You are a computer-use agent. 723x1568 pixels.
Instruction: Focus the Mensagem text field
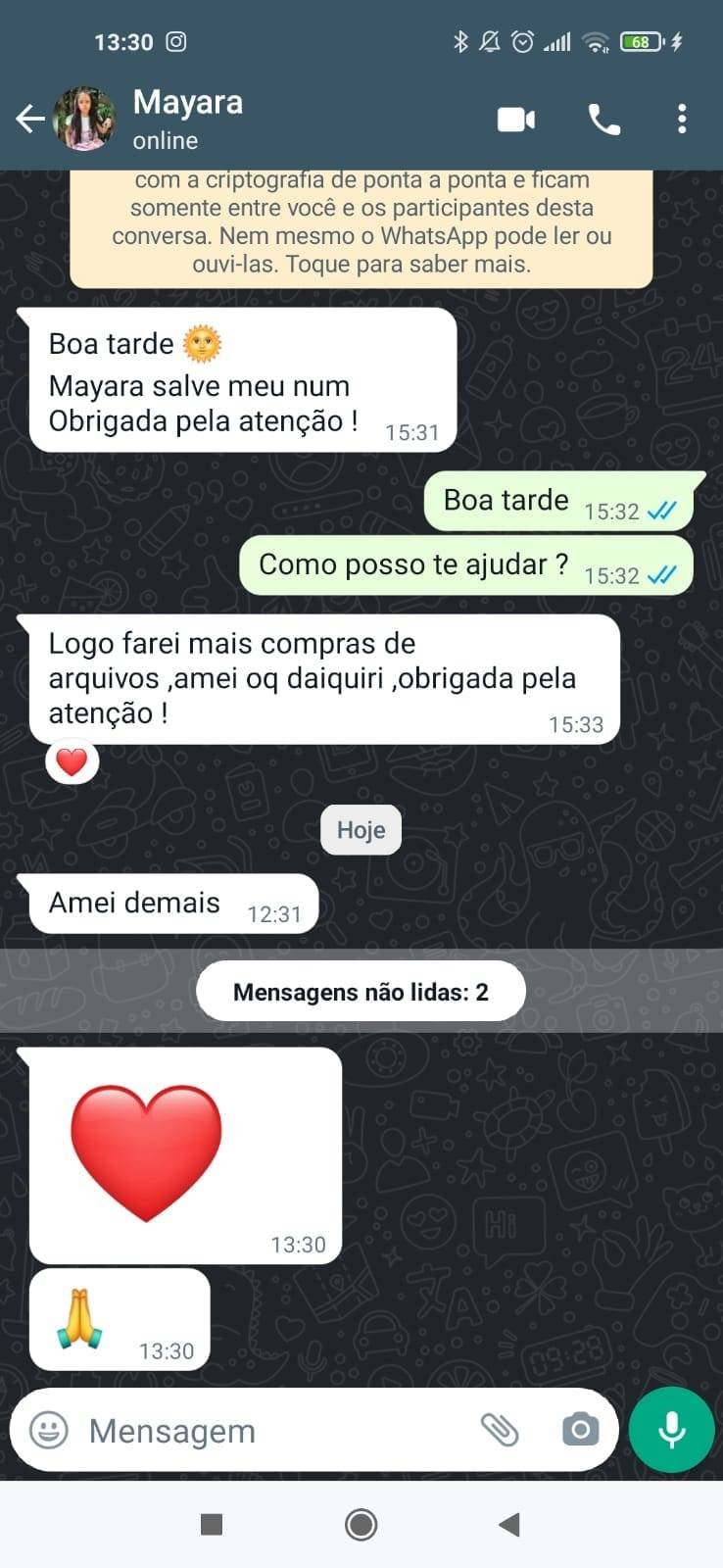pyautogui.click(x=265, y=1430)
